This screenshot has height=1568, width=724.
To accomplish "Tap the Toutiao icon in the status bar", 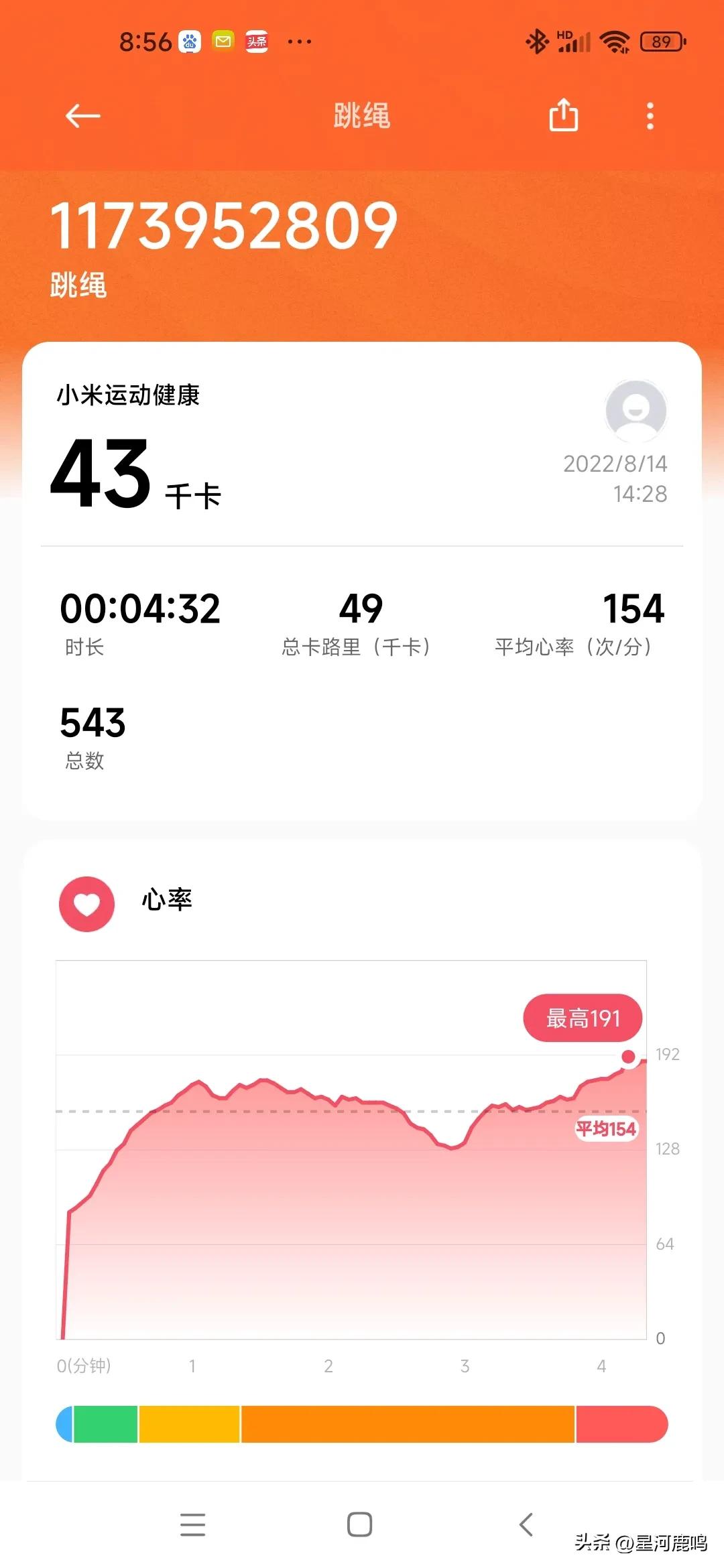I will pos(257,42).
